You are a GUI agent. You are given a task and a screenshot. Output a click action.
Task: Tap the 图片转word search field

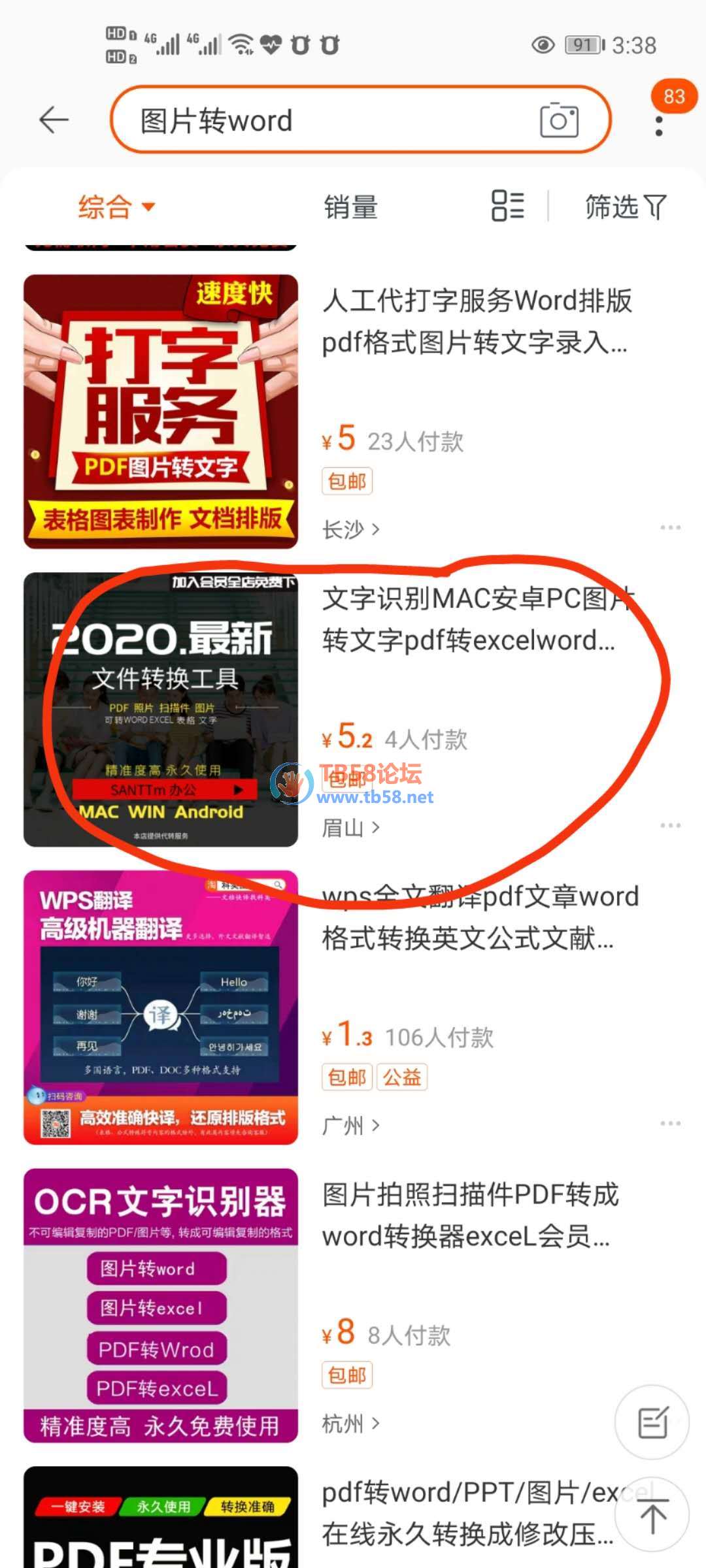tap(327, 121)
